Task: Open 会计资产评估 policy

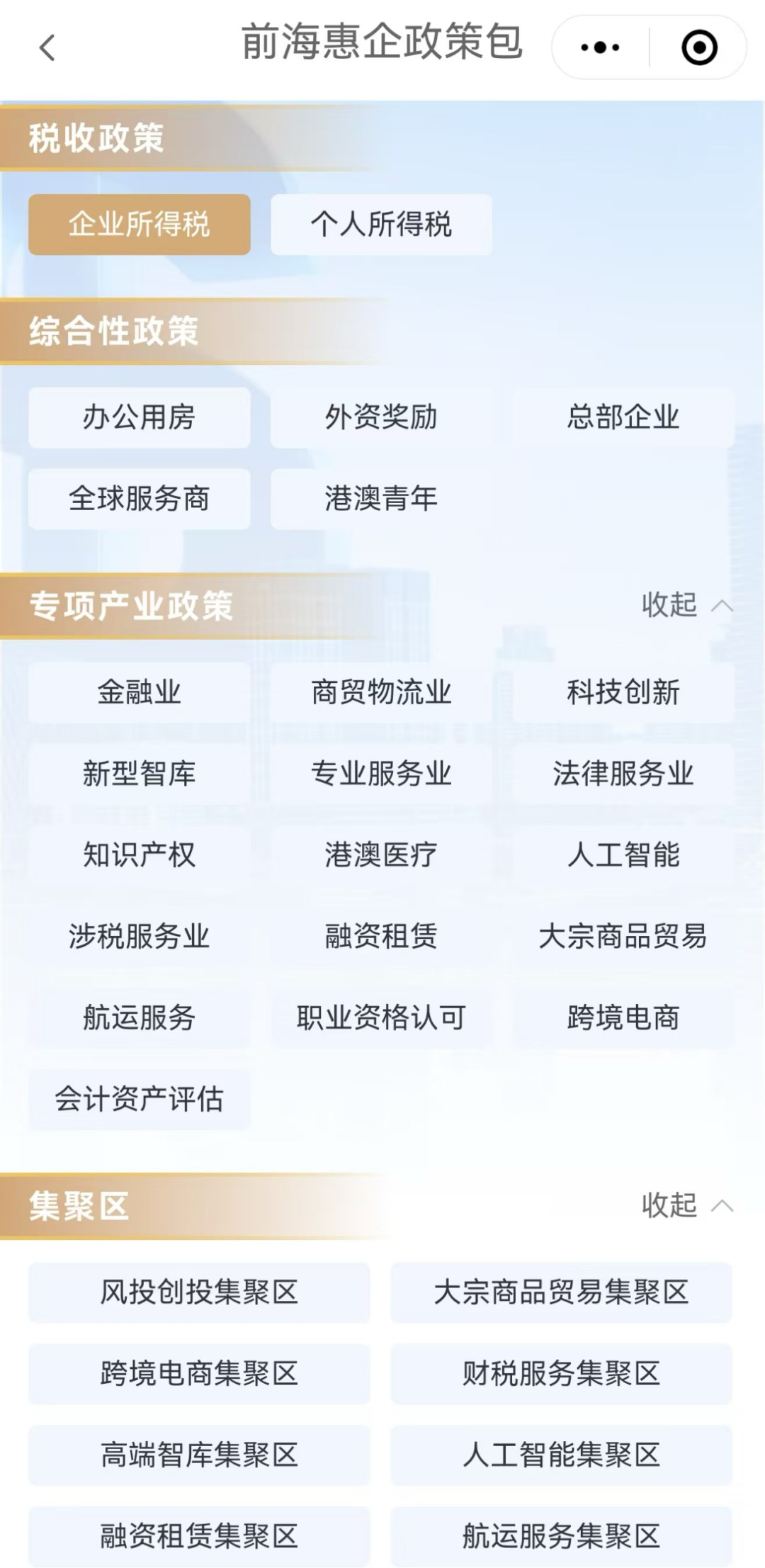Action: coord(140,1100)
